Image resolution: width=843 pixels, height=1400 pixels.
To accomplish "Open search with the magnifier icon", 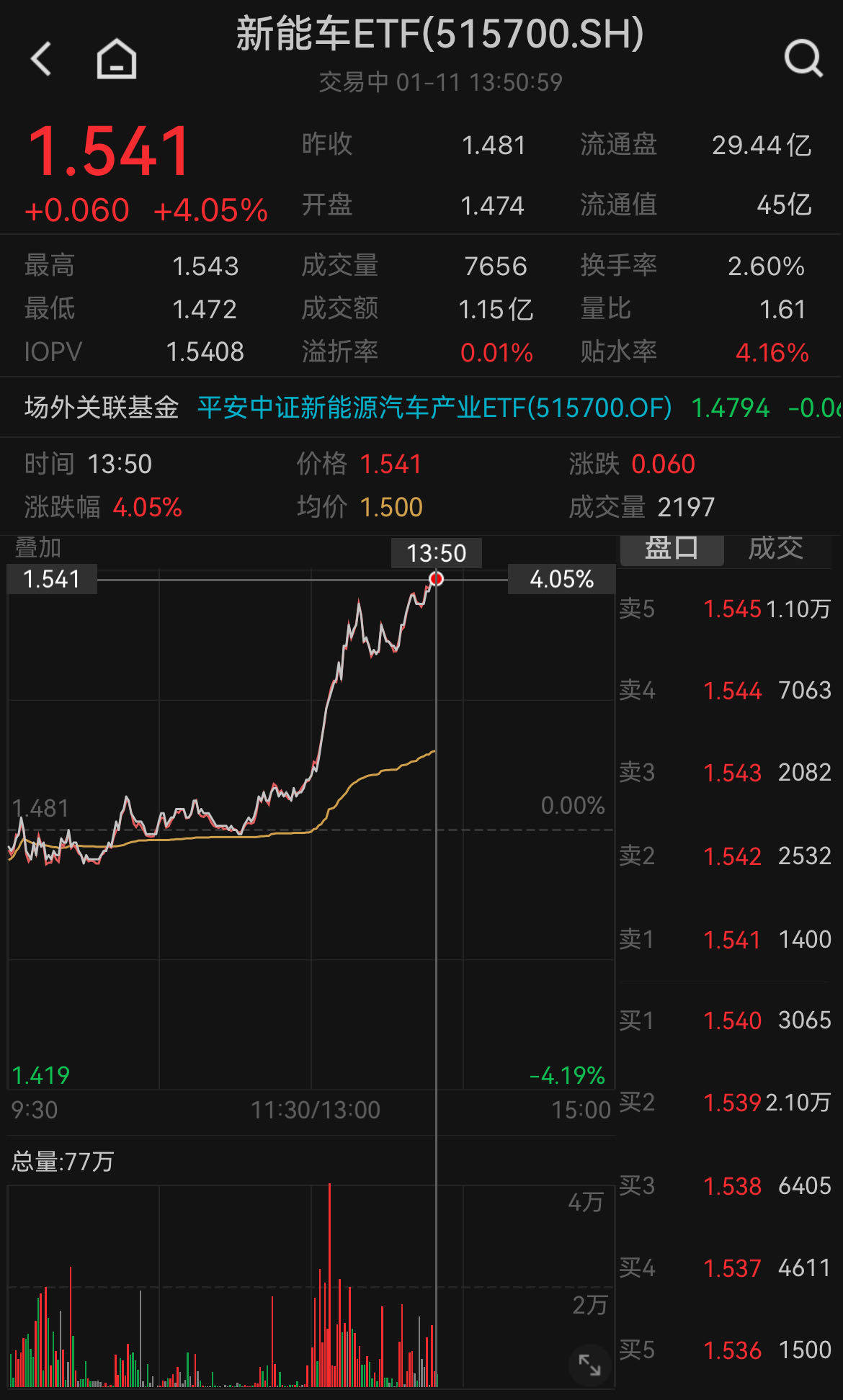I will 801,58.
